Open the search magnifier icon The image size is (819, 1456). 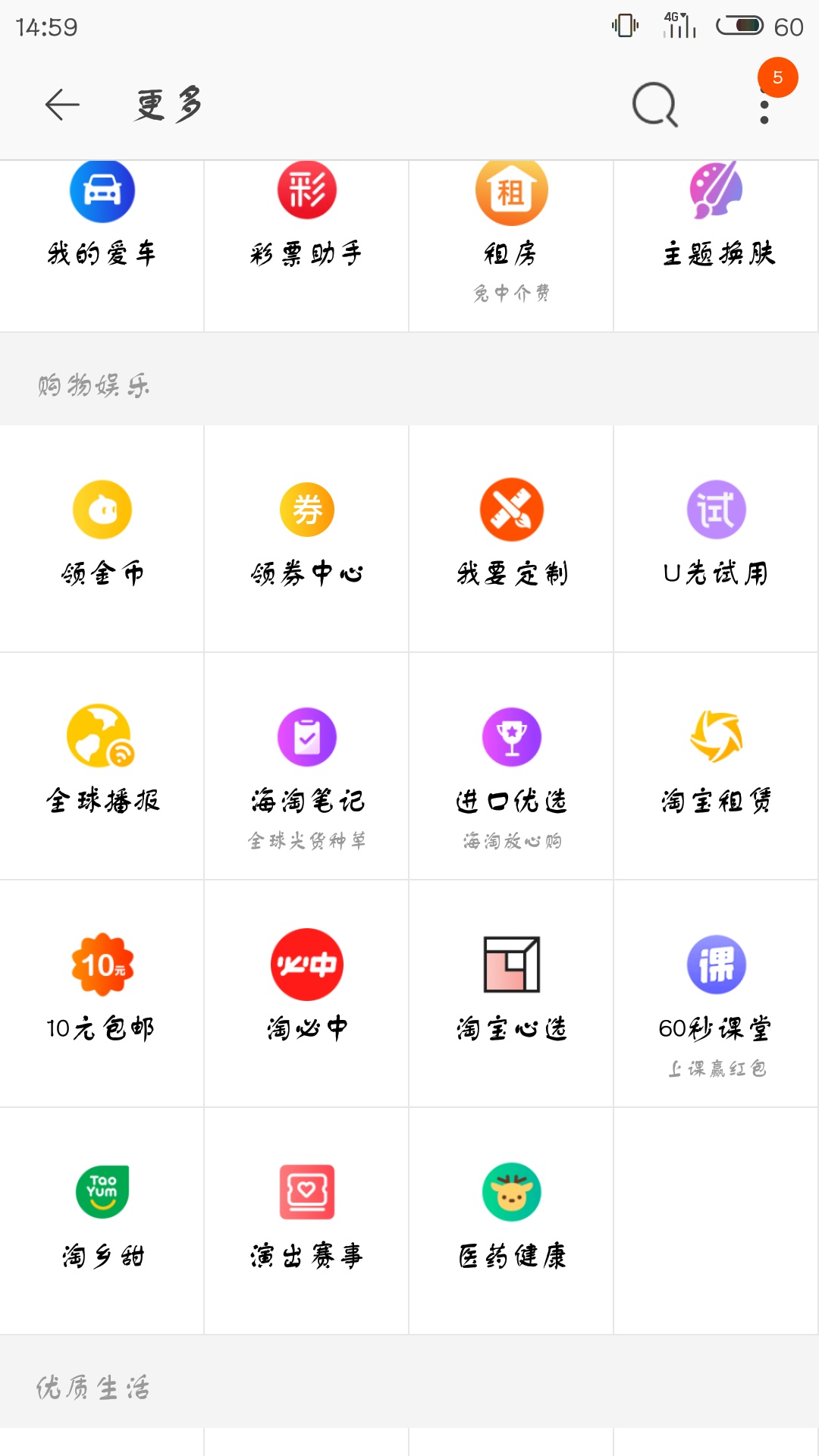[x=655, y=105]
